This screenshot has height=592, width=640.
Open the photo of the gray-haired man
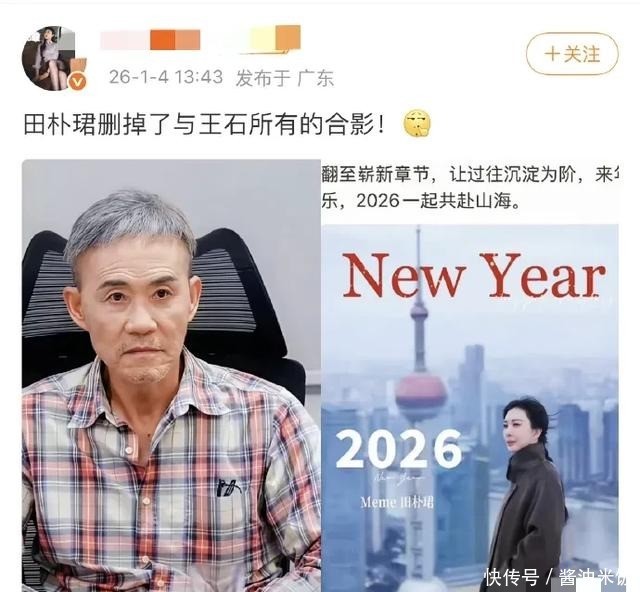click(164, 375)
